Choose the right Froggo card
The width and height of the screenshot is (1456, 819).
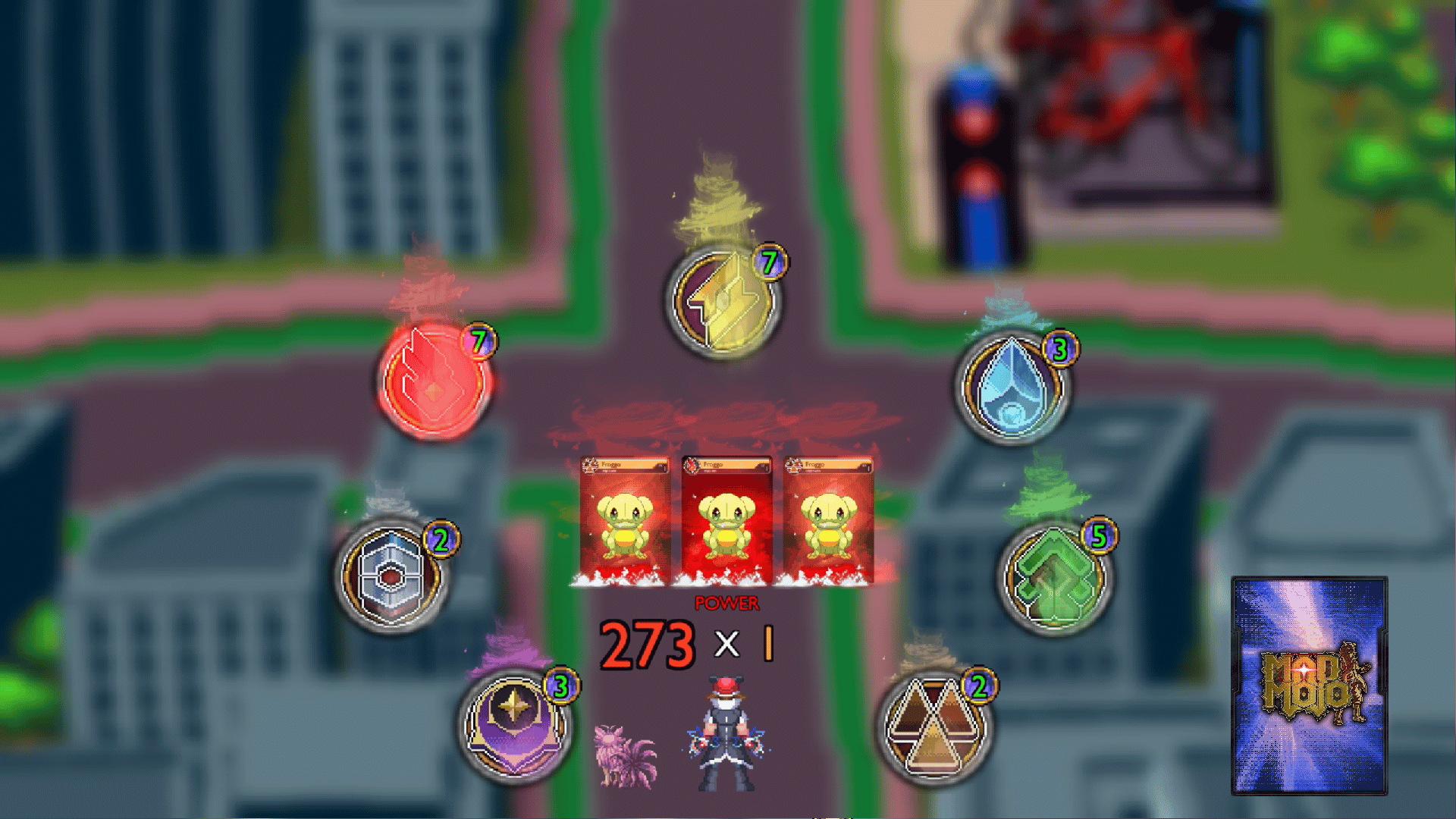coord(828,522)
